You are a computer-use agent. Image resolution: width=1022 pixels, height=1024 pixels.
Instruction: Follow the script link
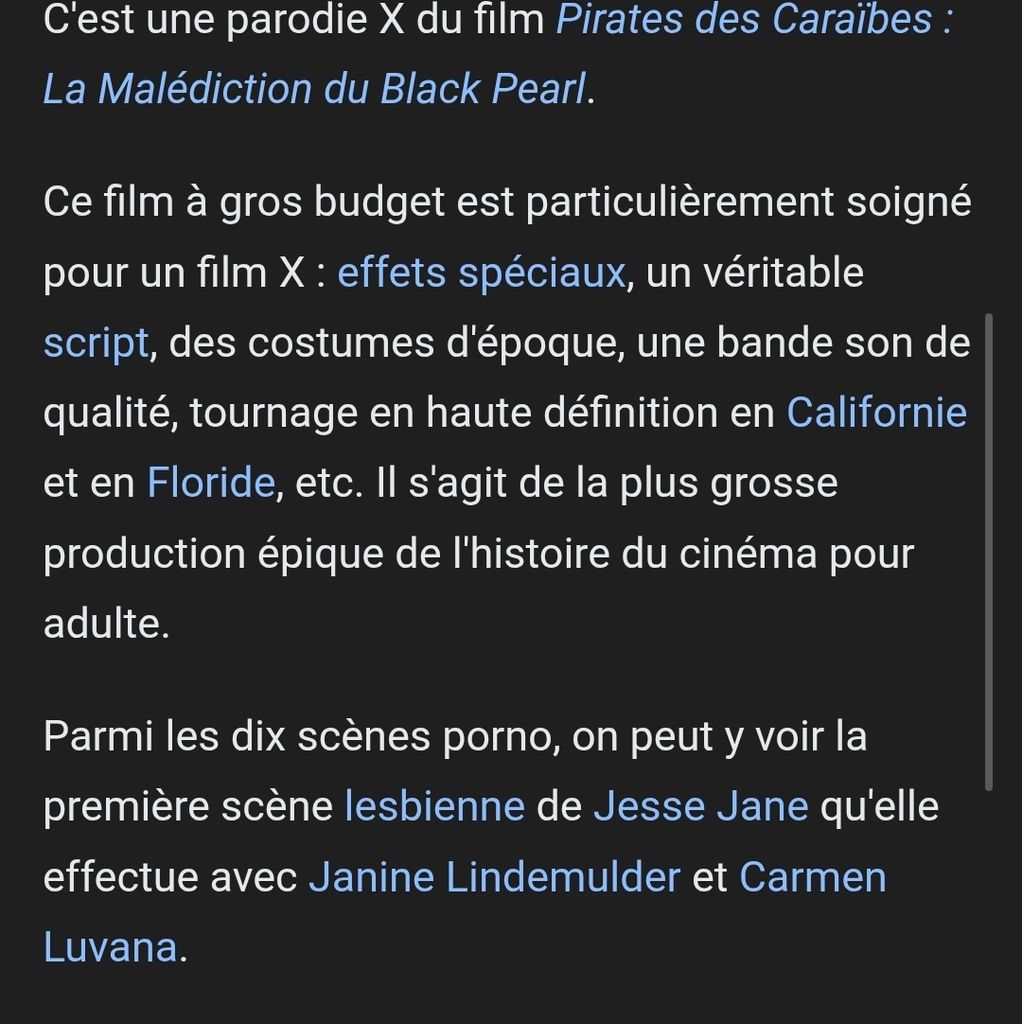click(x=96, y=343)
